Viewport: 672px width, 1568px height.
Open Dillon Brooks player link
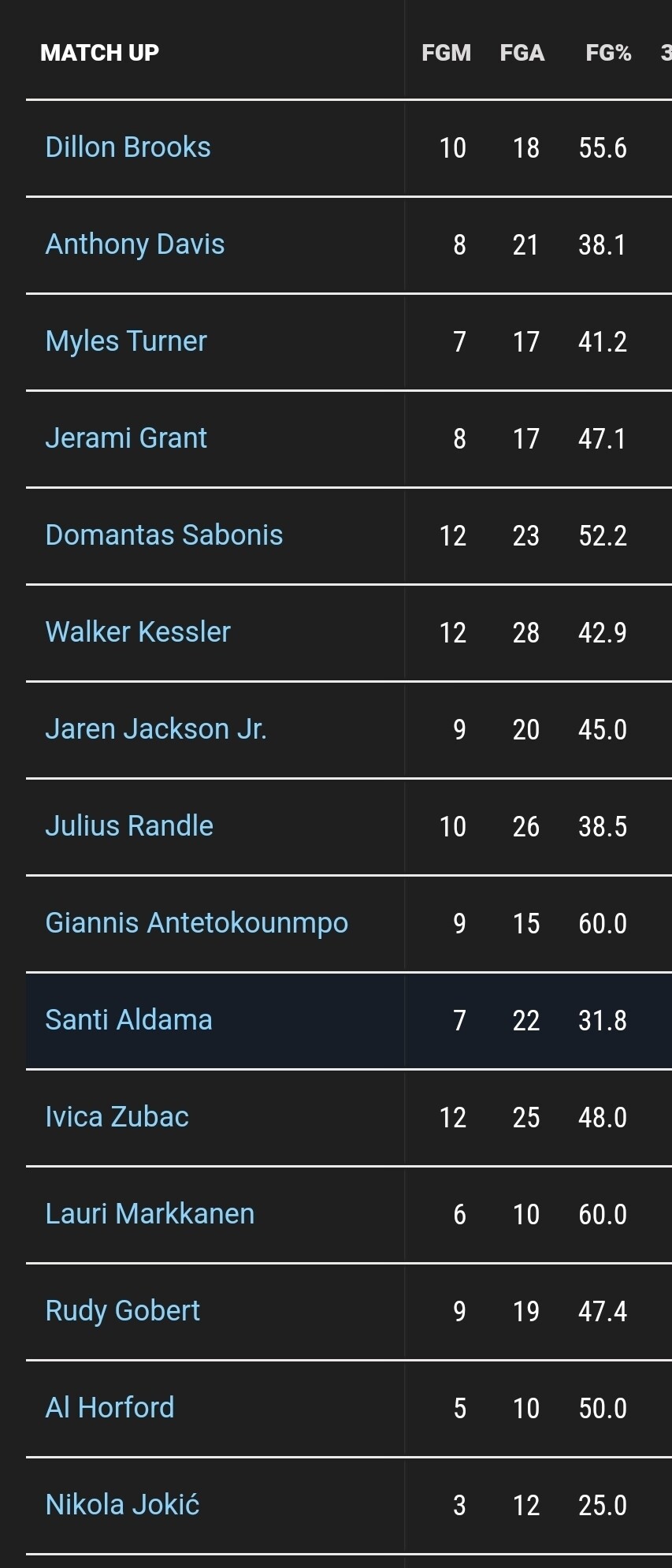[128, 147]
